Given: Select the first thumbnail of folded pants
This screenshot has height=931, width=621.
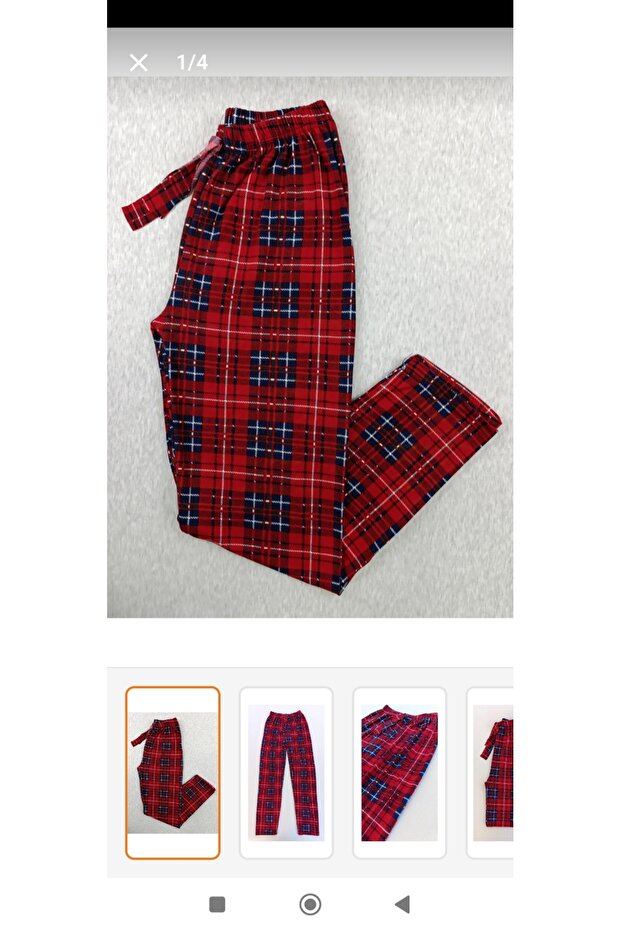Looking at the screenshot, I should (172, 772).
